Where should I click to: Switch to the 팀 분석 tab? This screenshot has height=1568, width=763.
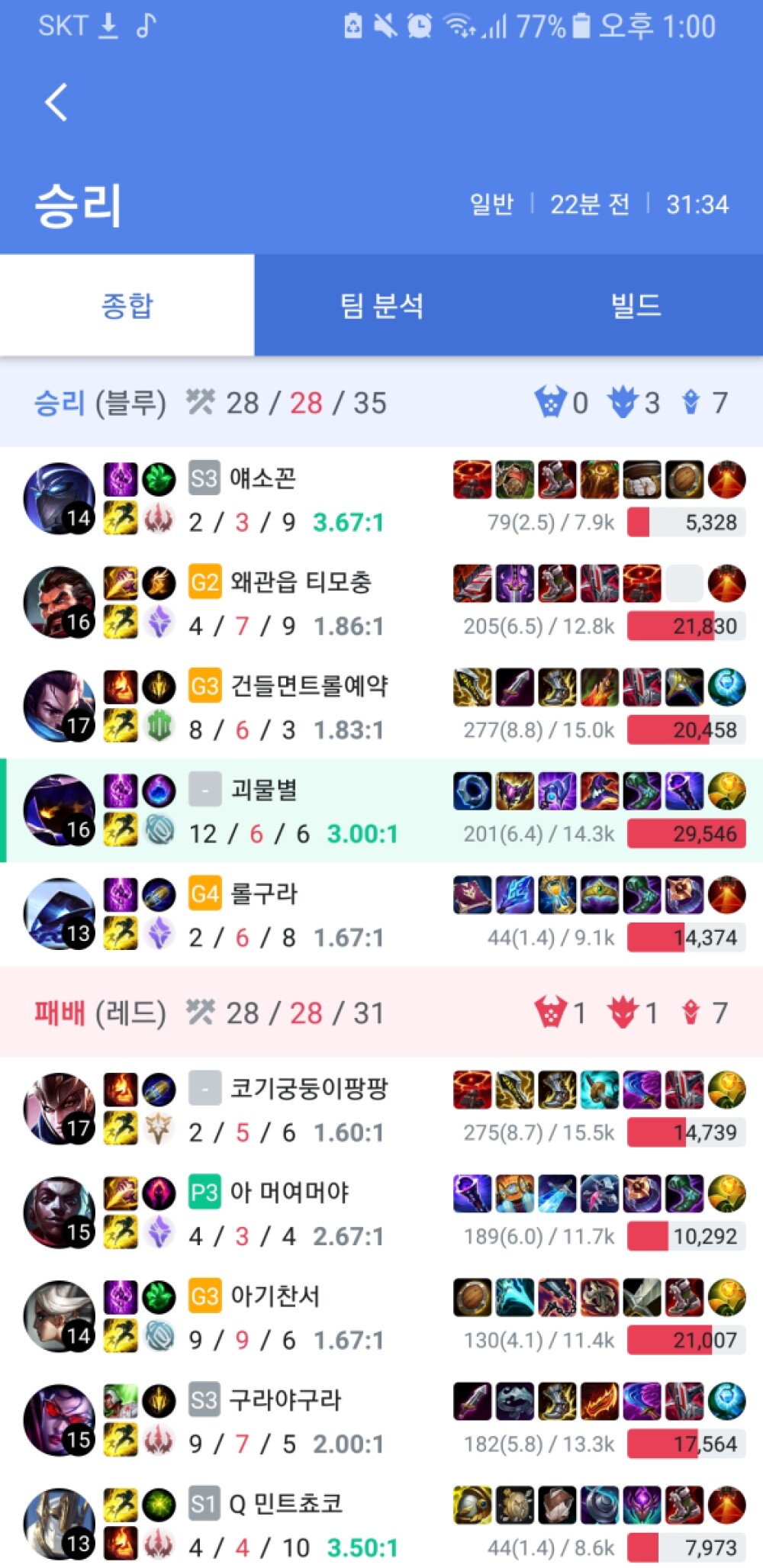381,305
